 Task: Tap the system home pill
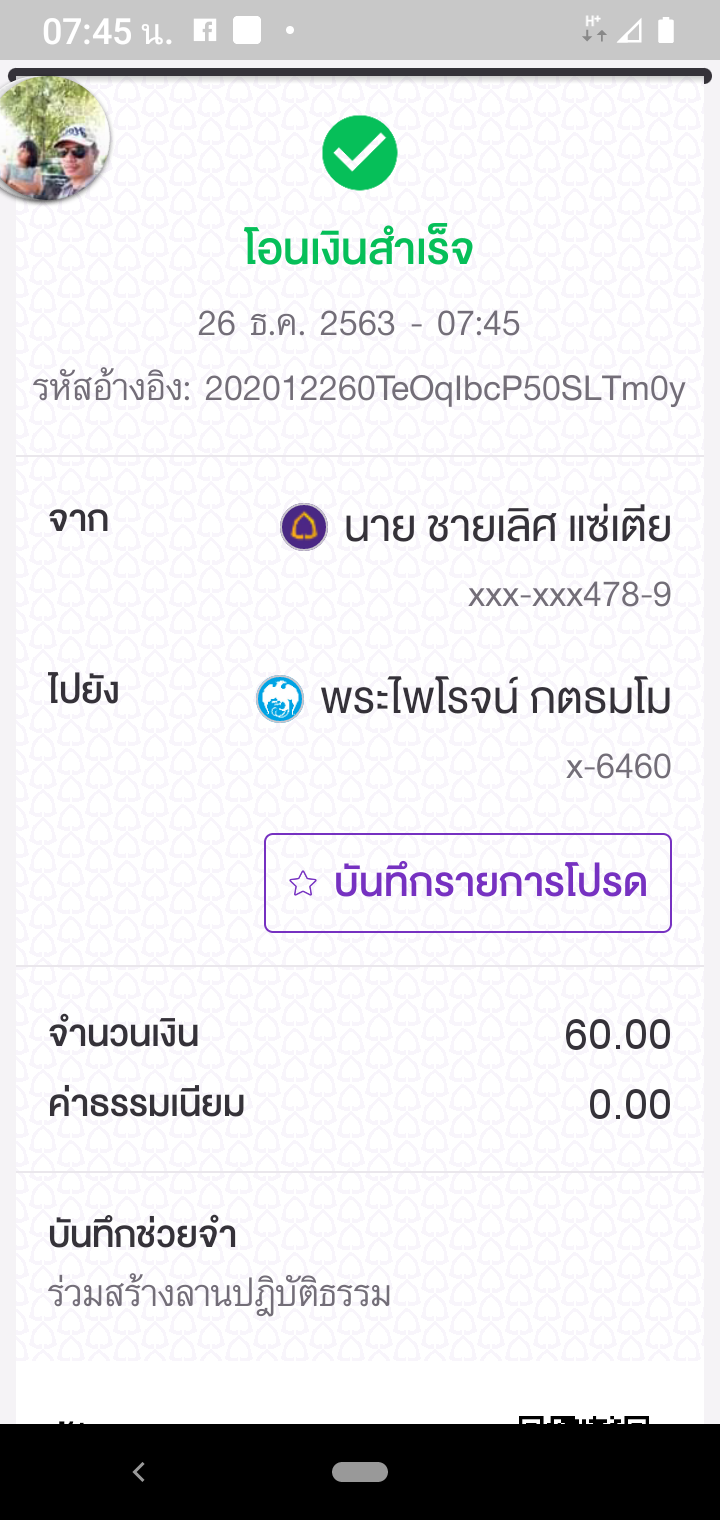(x=360, y=1471)
